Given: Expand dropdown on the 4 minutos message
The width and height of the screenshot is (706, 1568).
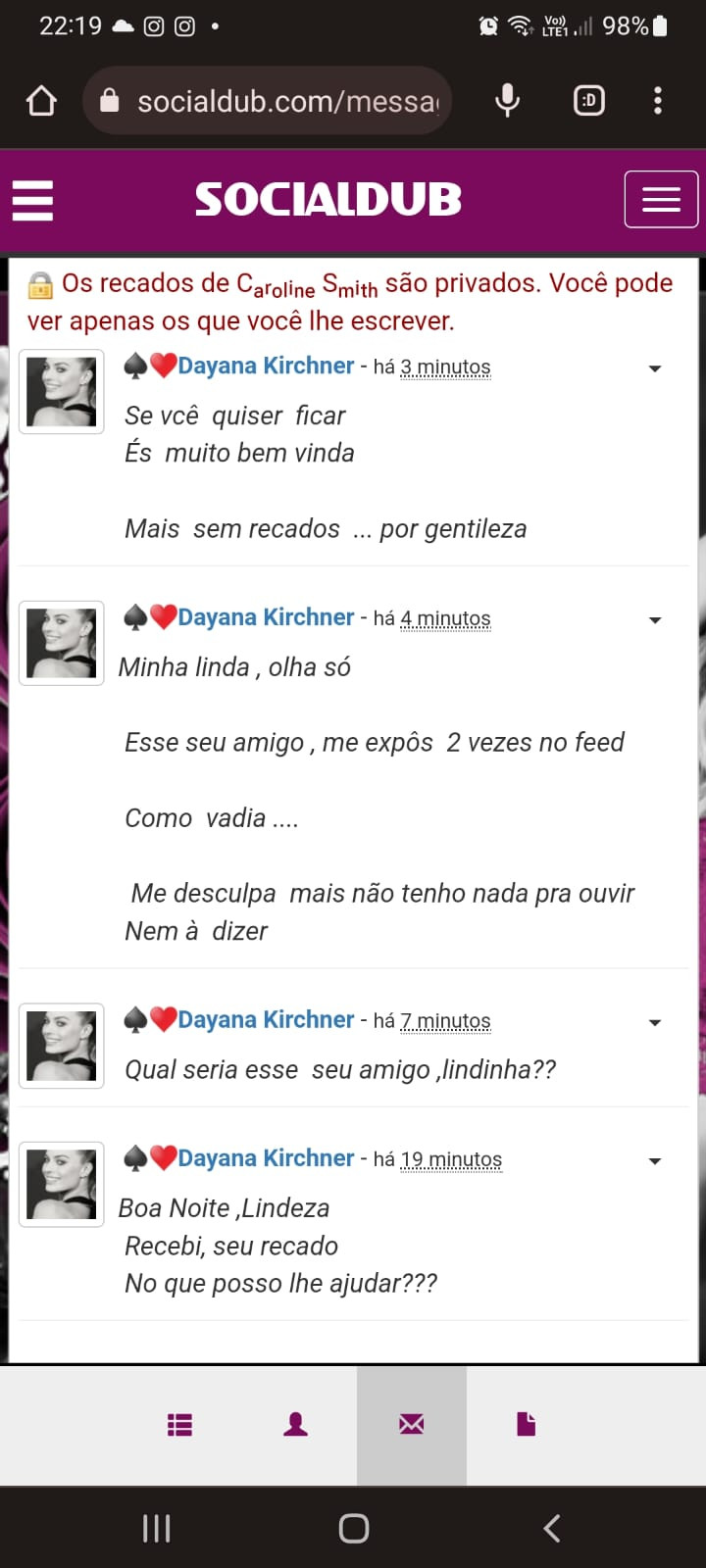Looking at the screenshot, I should 655,620.
